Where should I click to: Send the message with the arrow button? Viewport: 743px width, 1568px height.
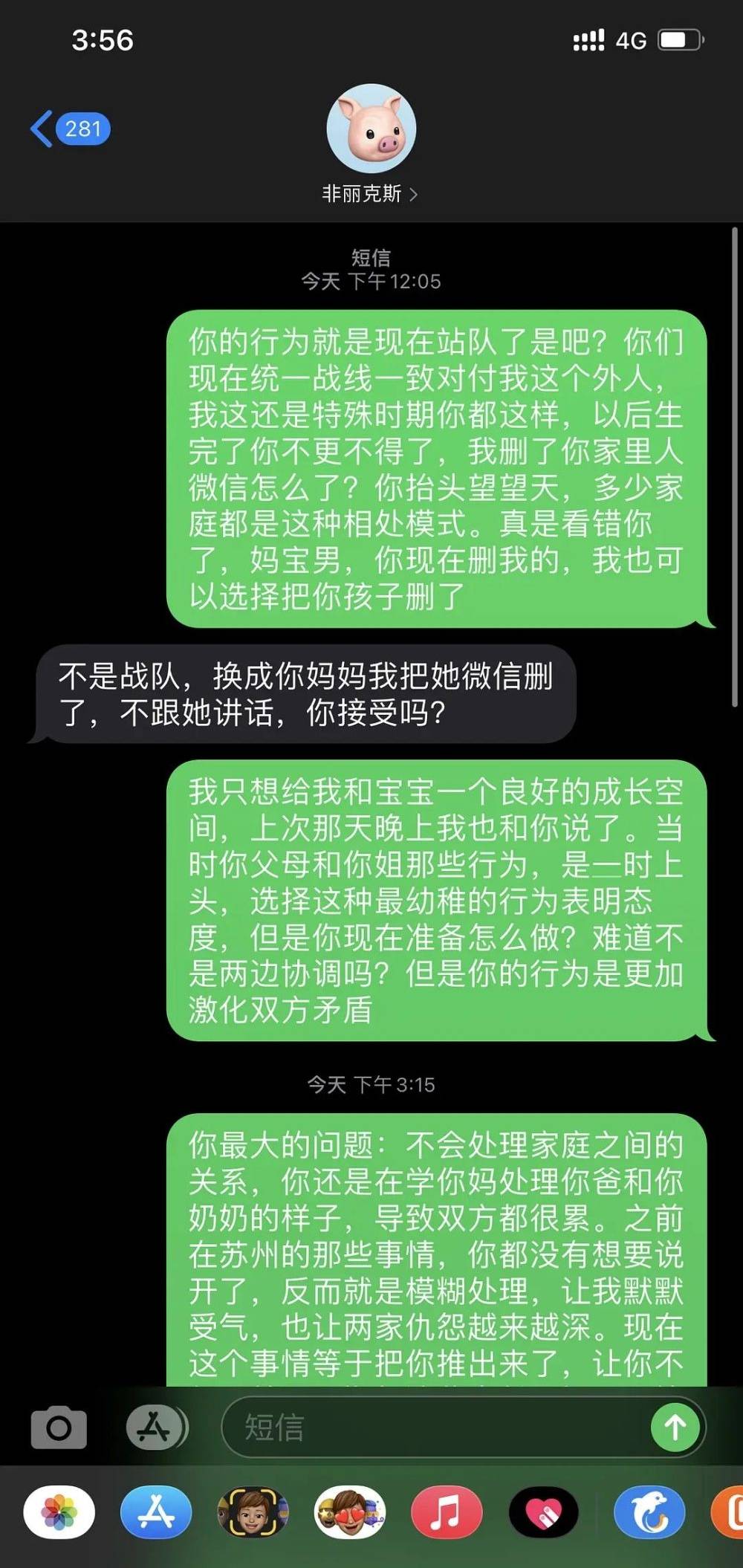675,1427
